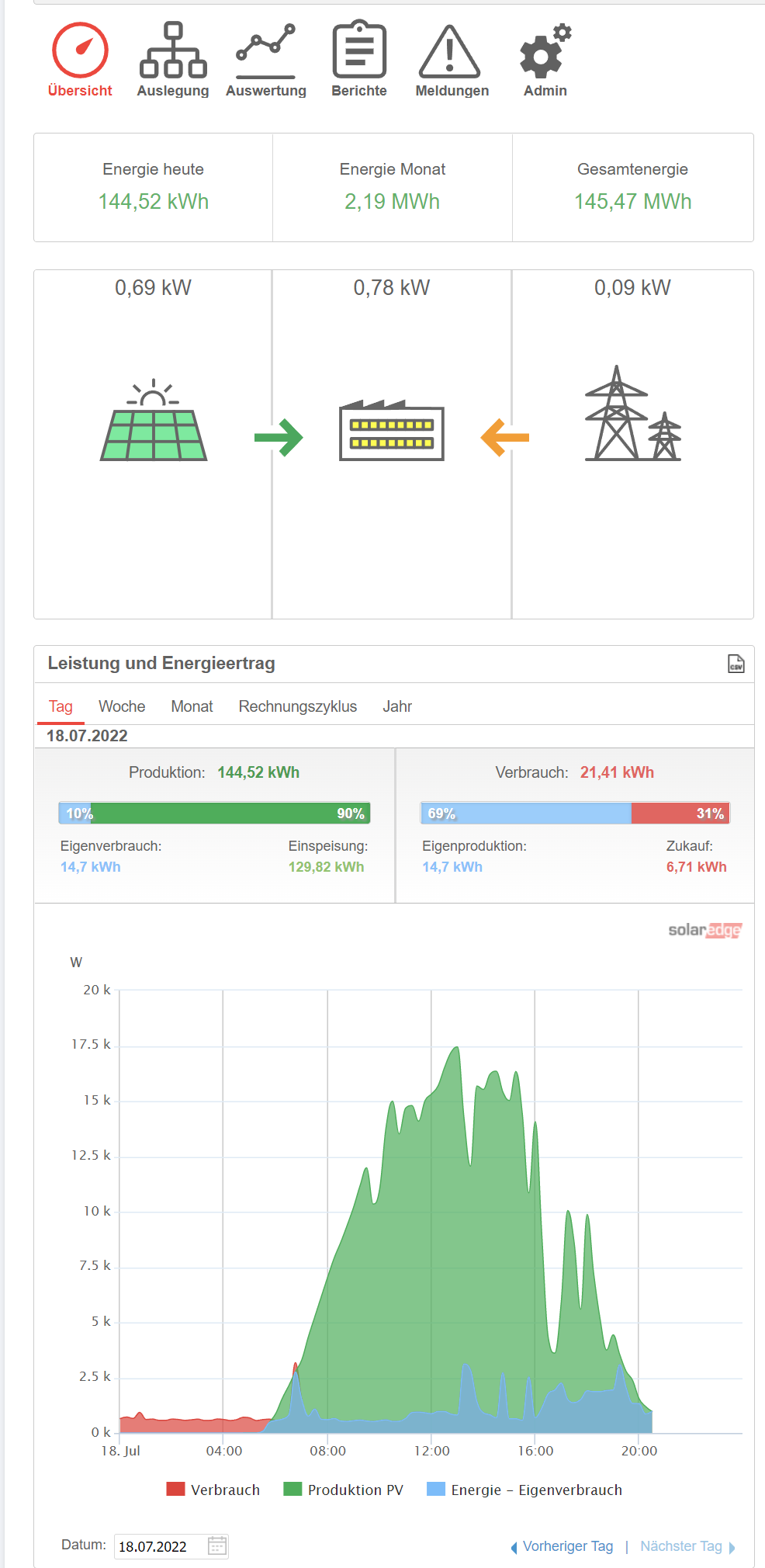Open the Übersicht dashboard section
Image resolution: width=765 pixels, height=1568 pixels.
(x=80, y=60)
